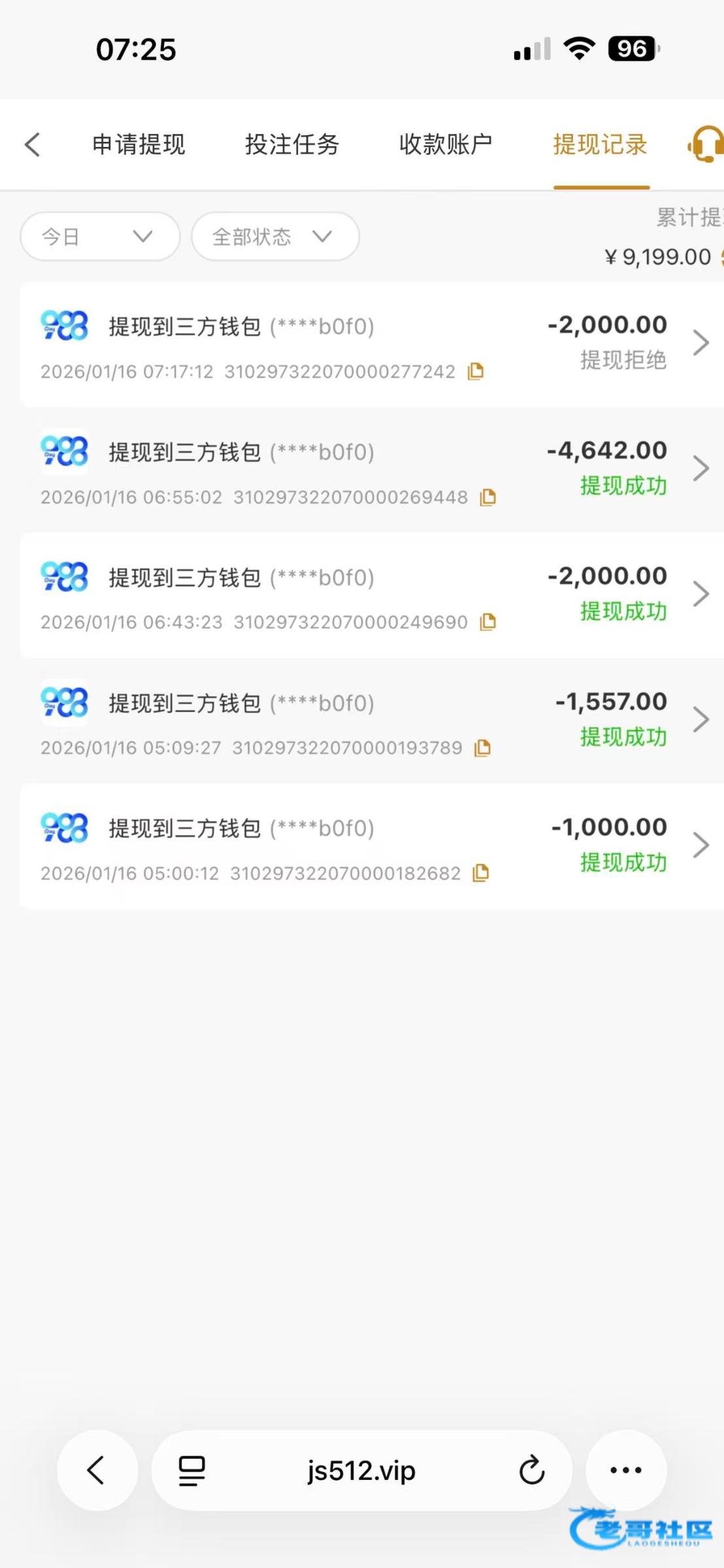Viewport: 724px width, 1568px height.
Task: Copy order number ending in 269448
Action: 488,498
